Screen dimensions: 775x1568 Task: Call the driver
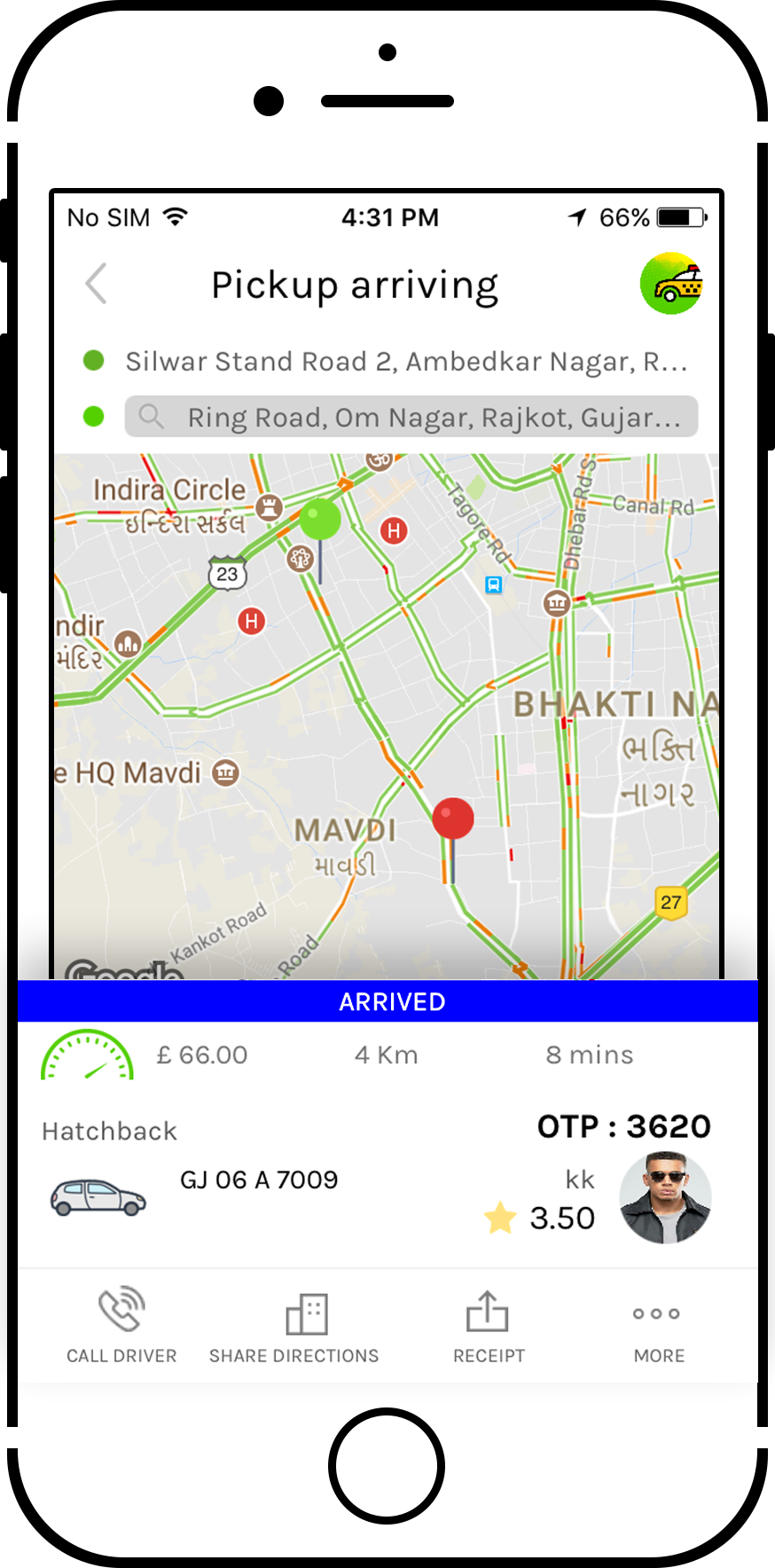click(121, 1326)
